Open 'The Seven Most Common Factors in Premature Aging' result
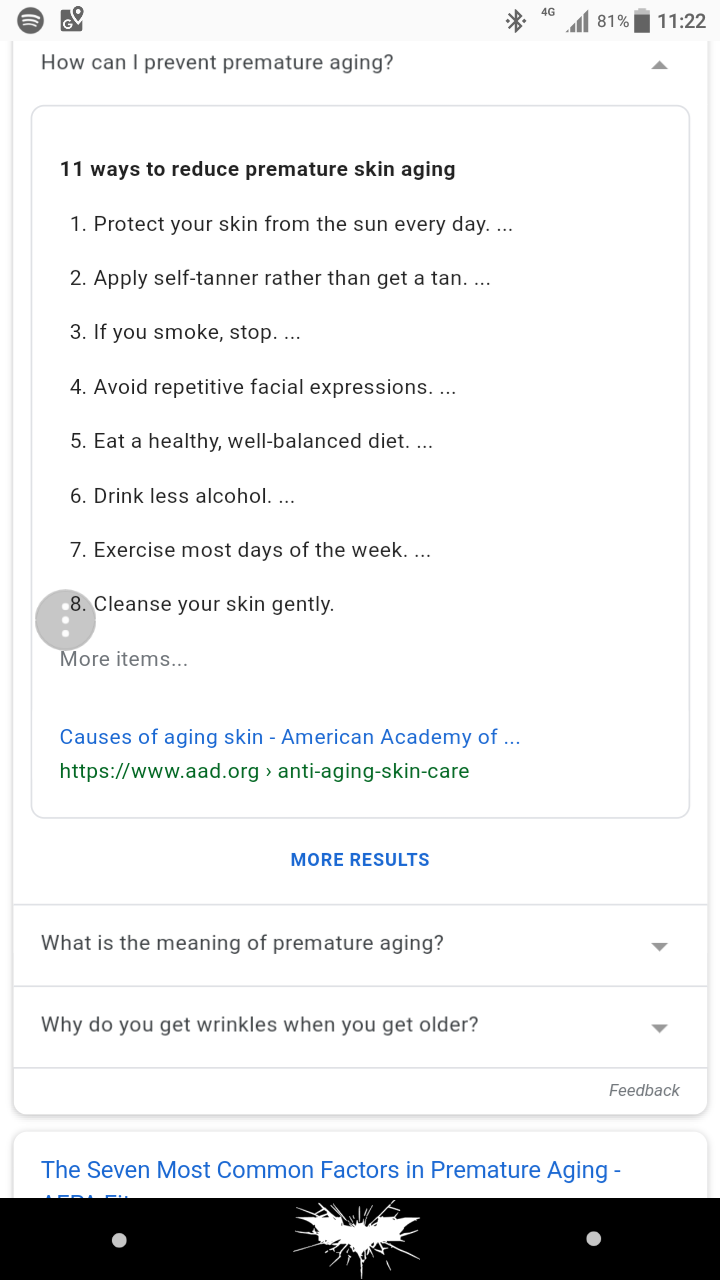 [x=331, y=1170]
